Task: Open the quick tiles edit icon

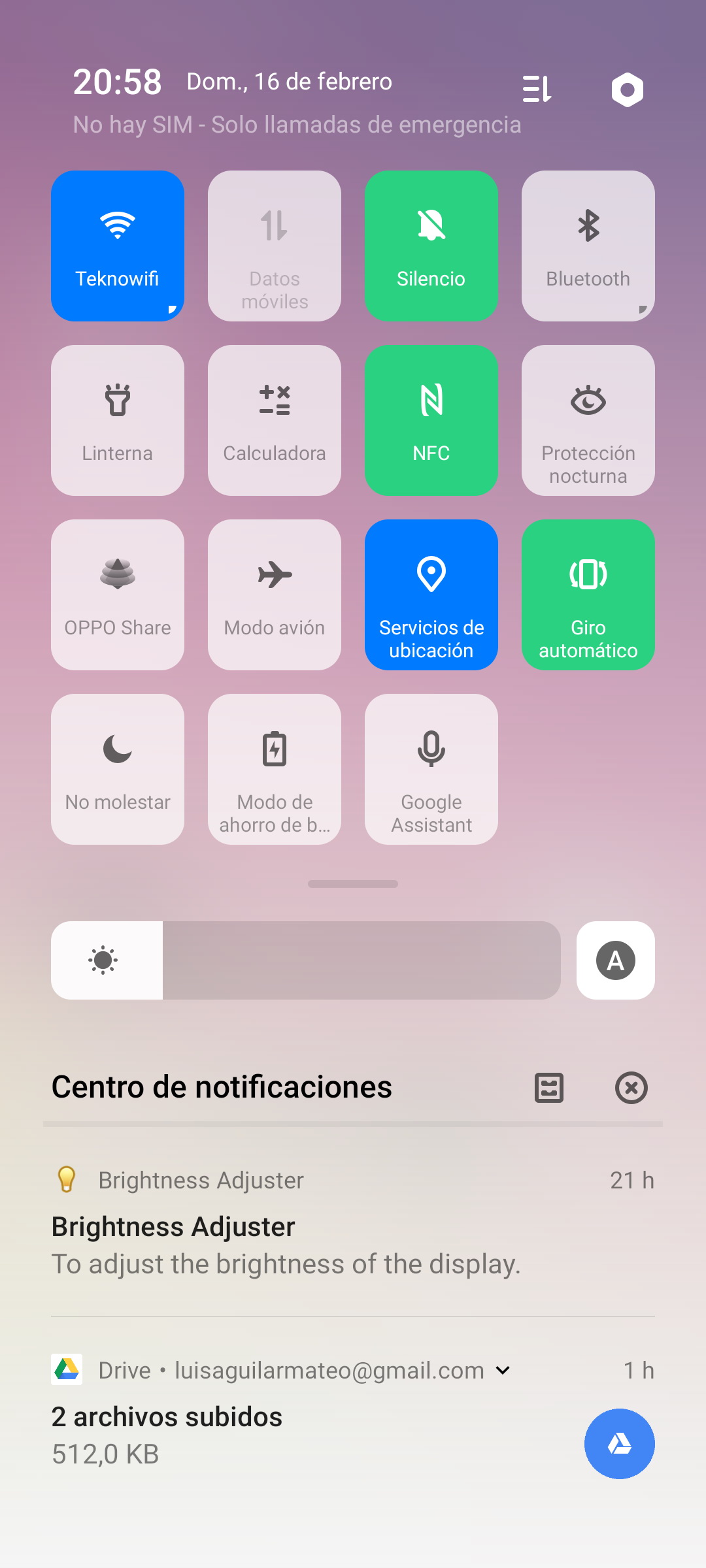Action: coord(537,90)
